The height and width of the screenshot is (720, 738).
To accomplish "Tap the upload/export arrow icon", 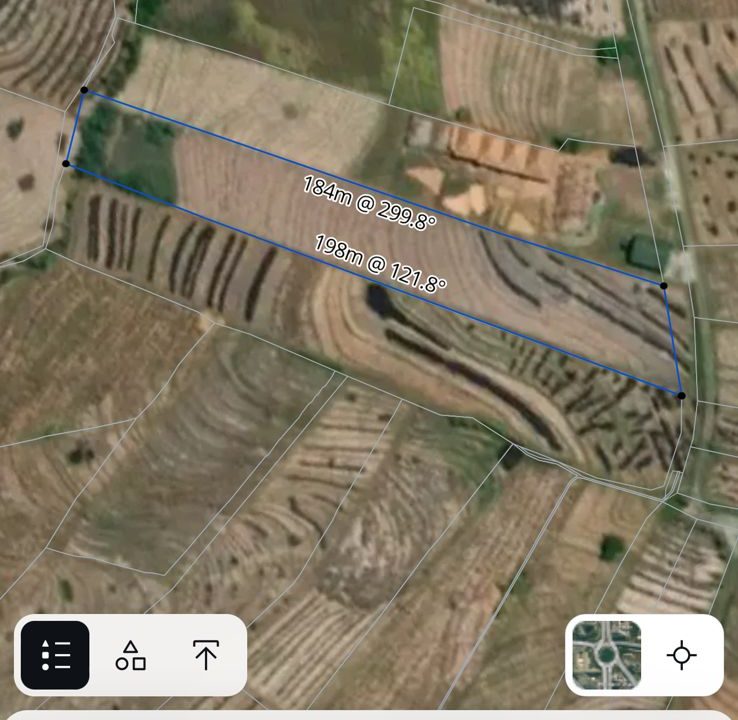I will click(206, 655).
